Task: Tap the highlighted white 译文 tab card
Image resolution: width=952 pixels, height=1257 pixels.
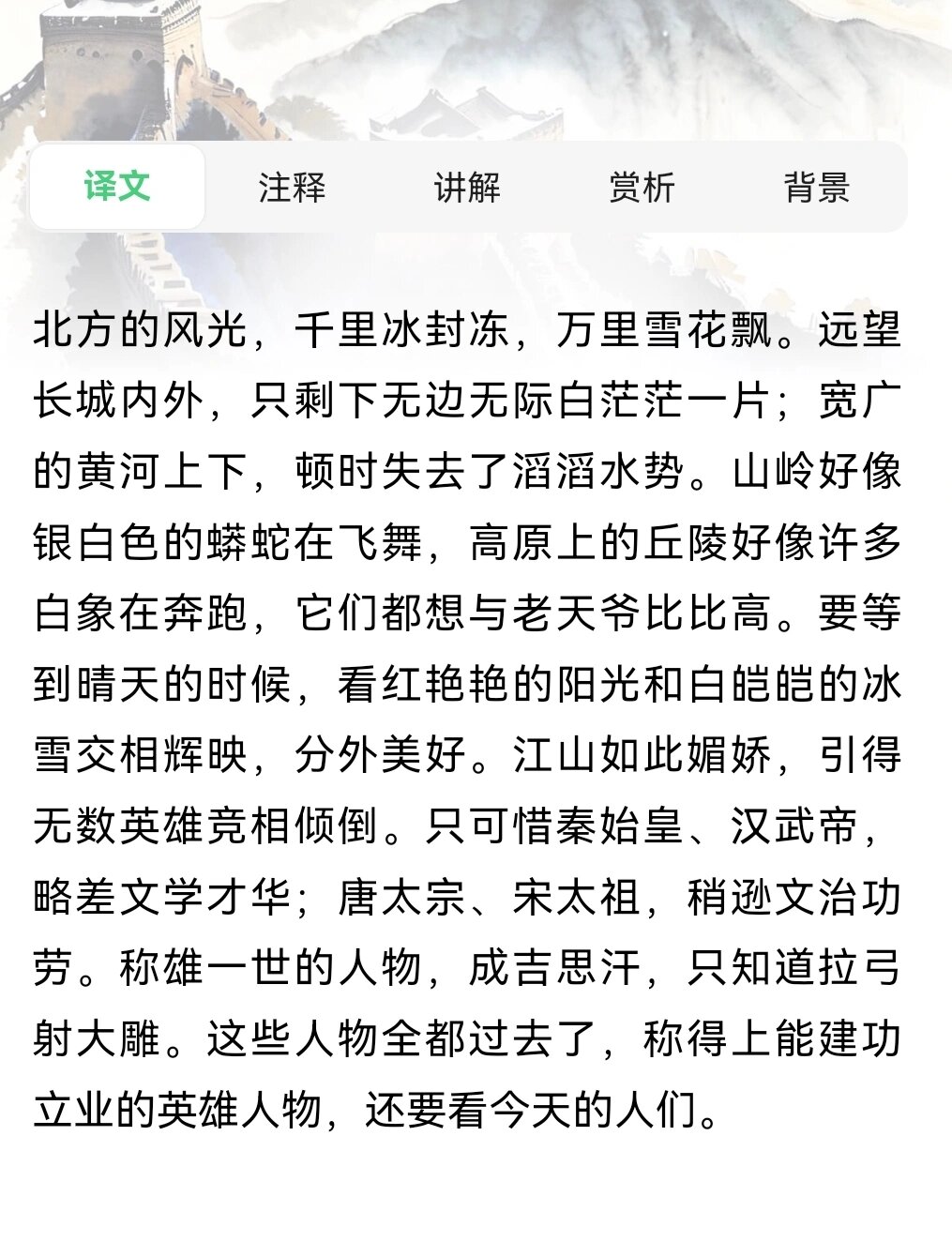Action: click(119, 185)
